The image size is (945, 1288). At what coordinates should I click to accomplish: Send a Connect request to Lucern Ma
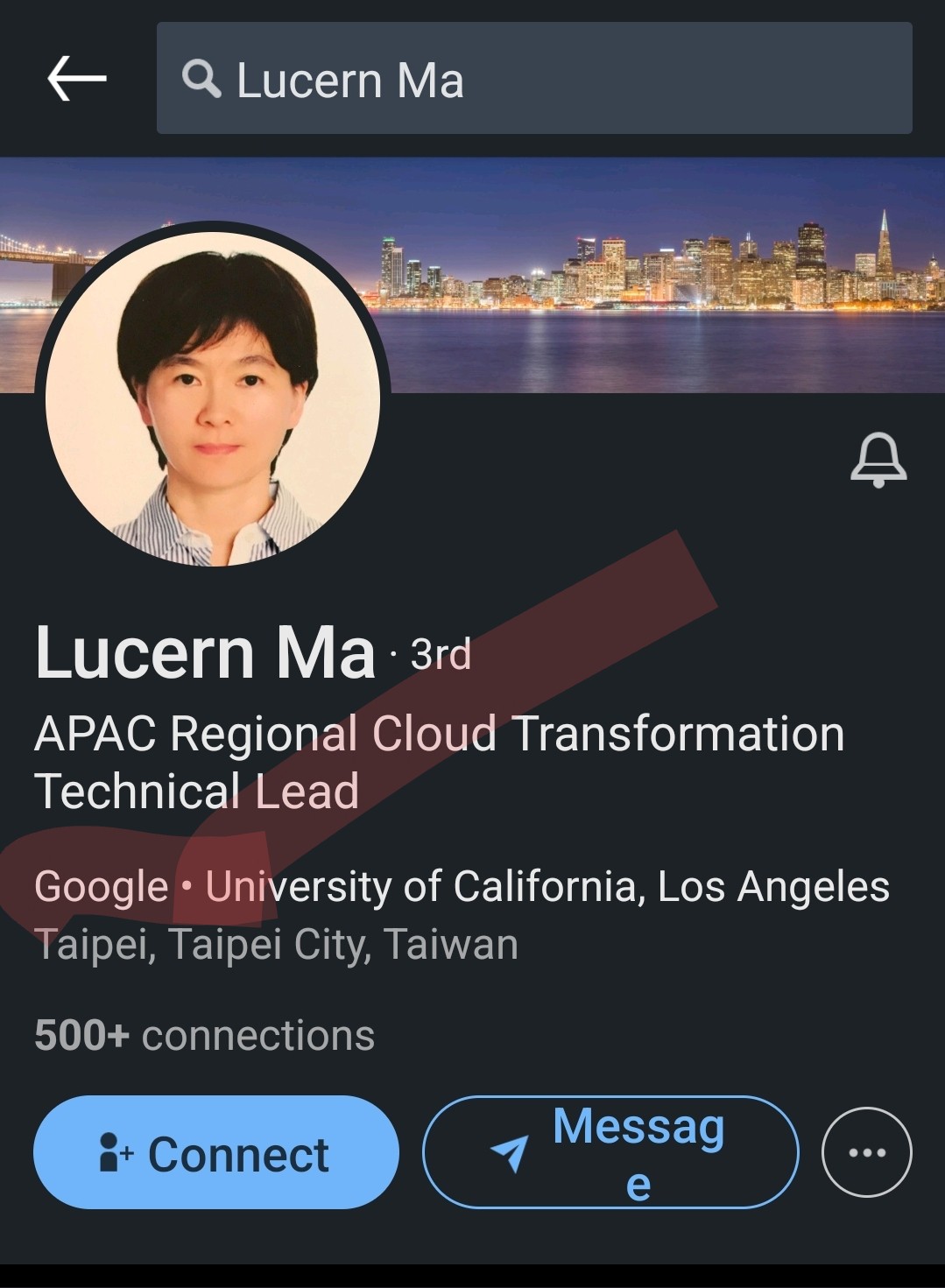click(215, 1152)
